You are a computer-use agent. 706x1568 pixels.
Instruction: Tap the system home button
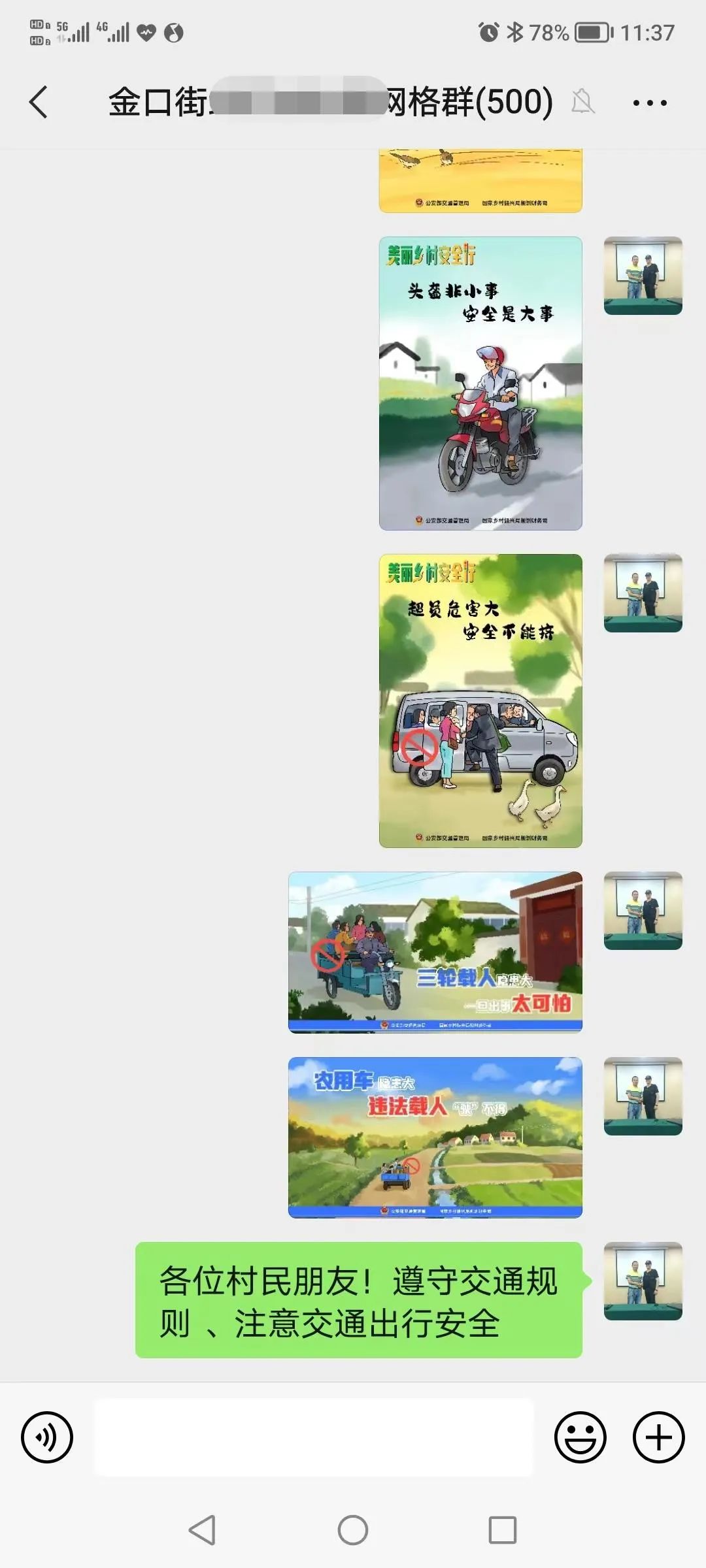pyautogui.click(x=353, y=1530)
